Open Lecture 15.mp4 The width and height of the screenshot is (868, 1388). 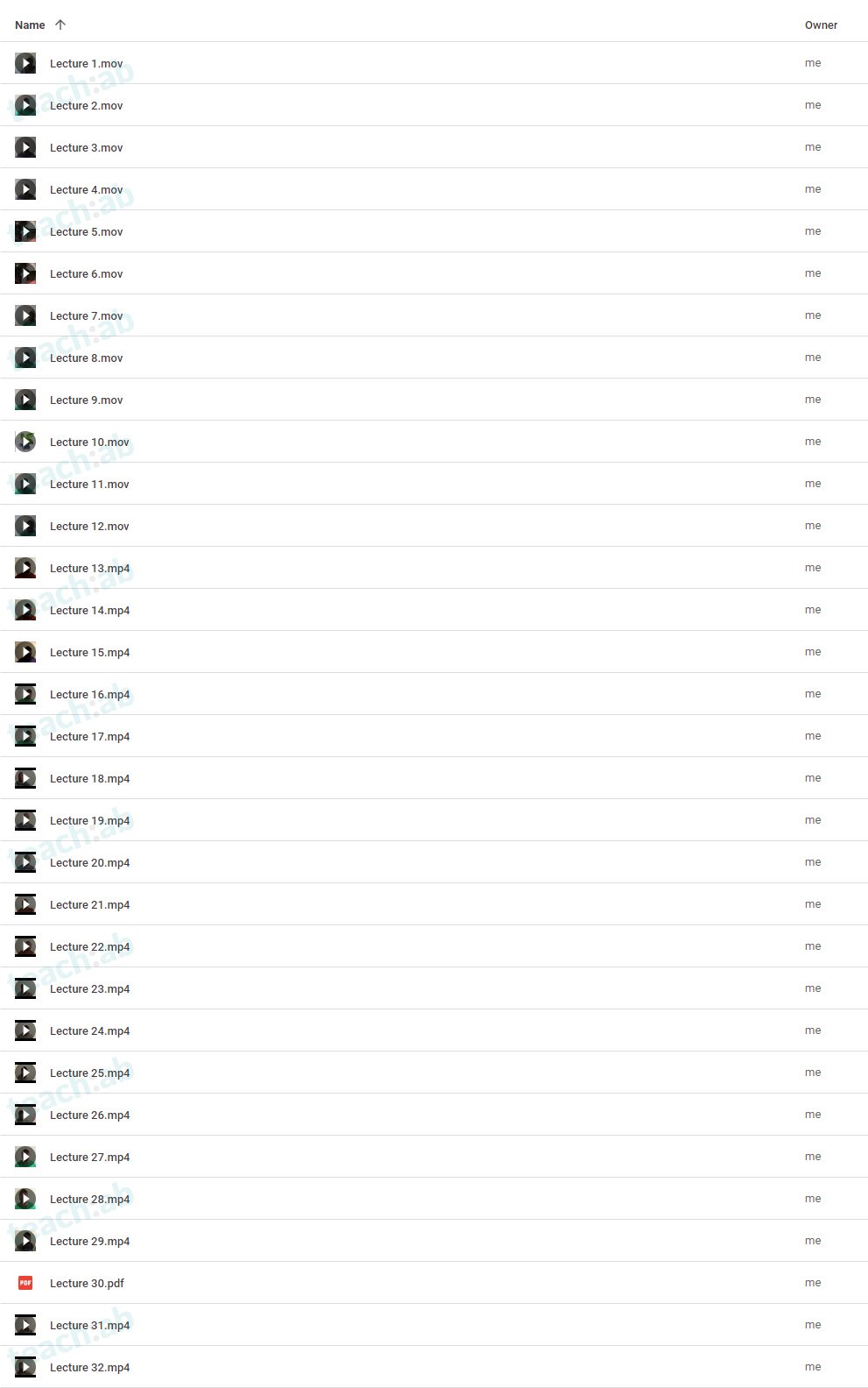click(89, 653)
